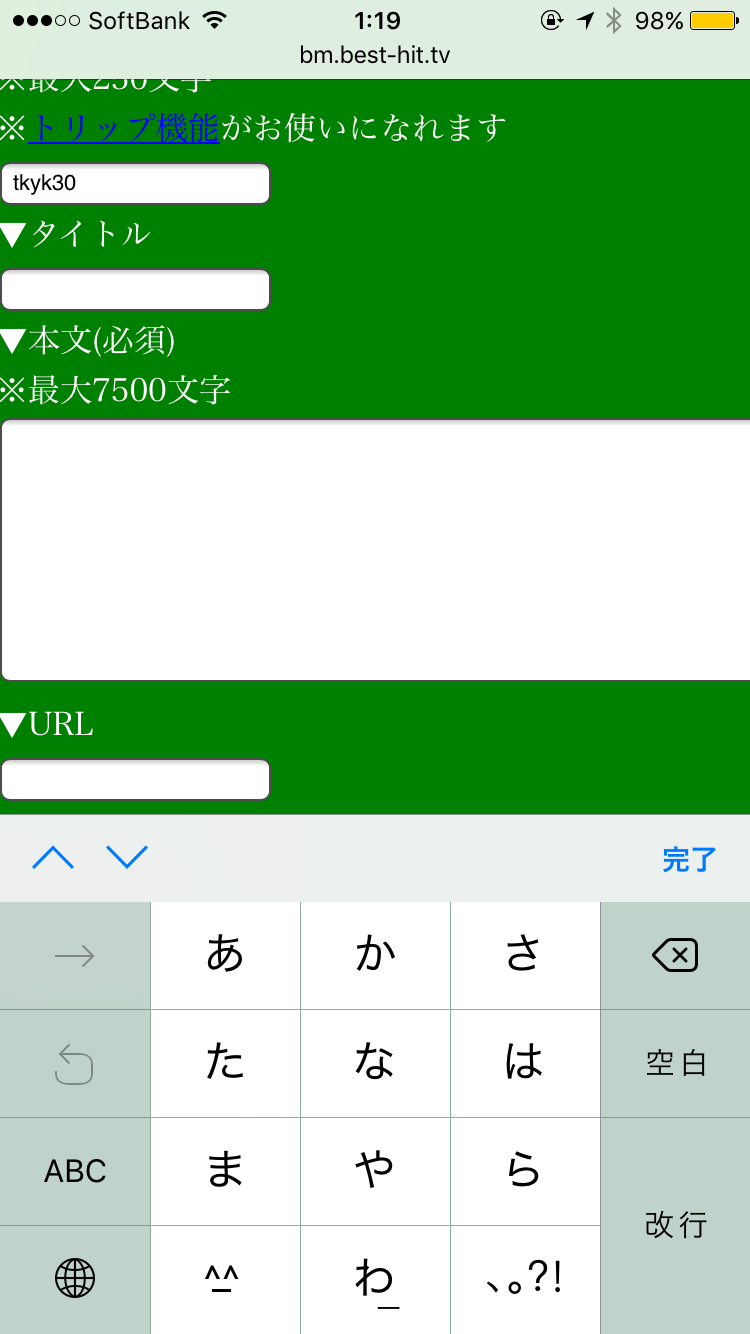The image size is (750, 1334).
Task: Tap the name field containing tkyk30
Action: point(135,184)
